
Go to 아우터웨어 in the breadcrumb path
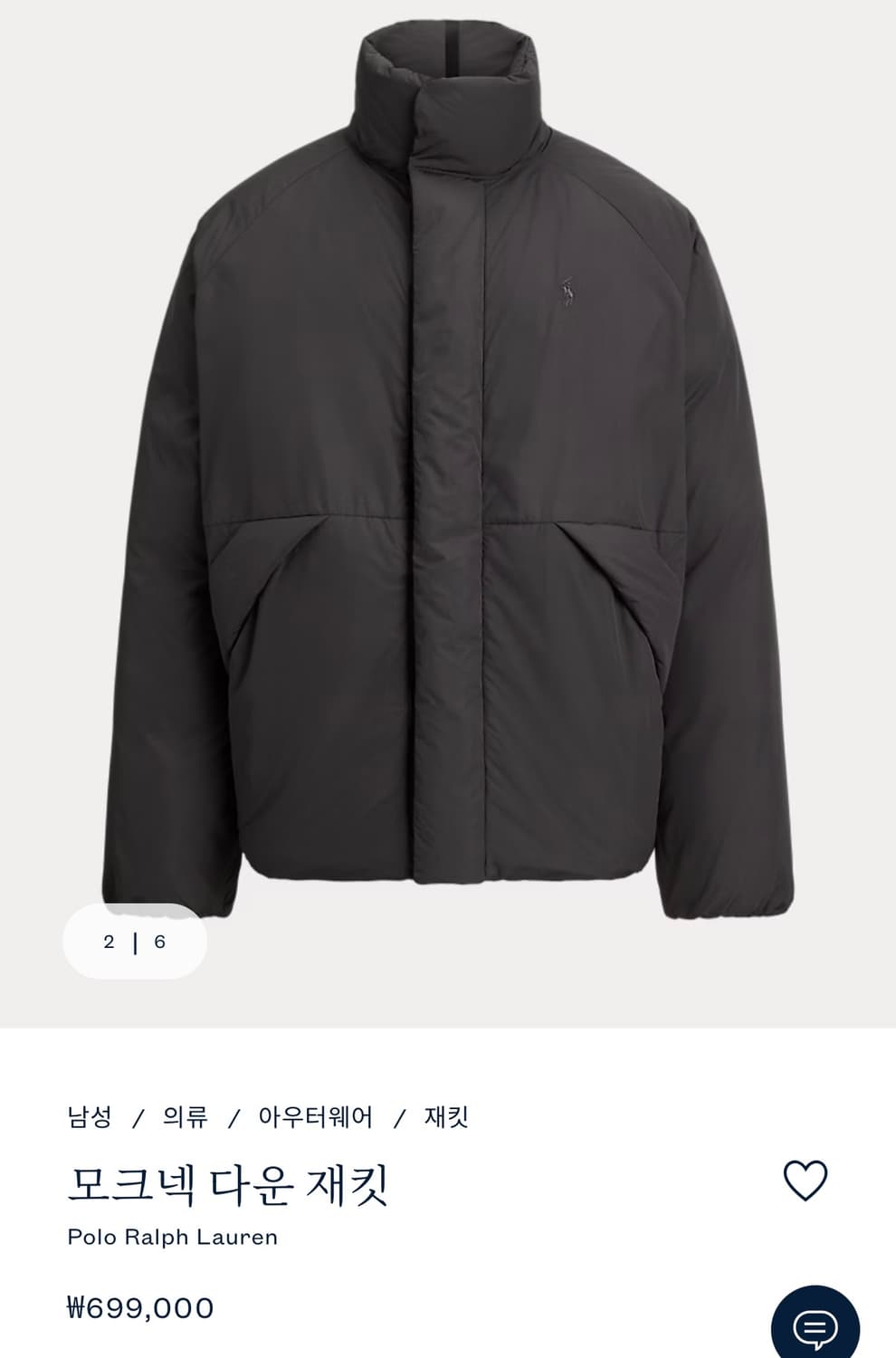[x=314, y=1118]
